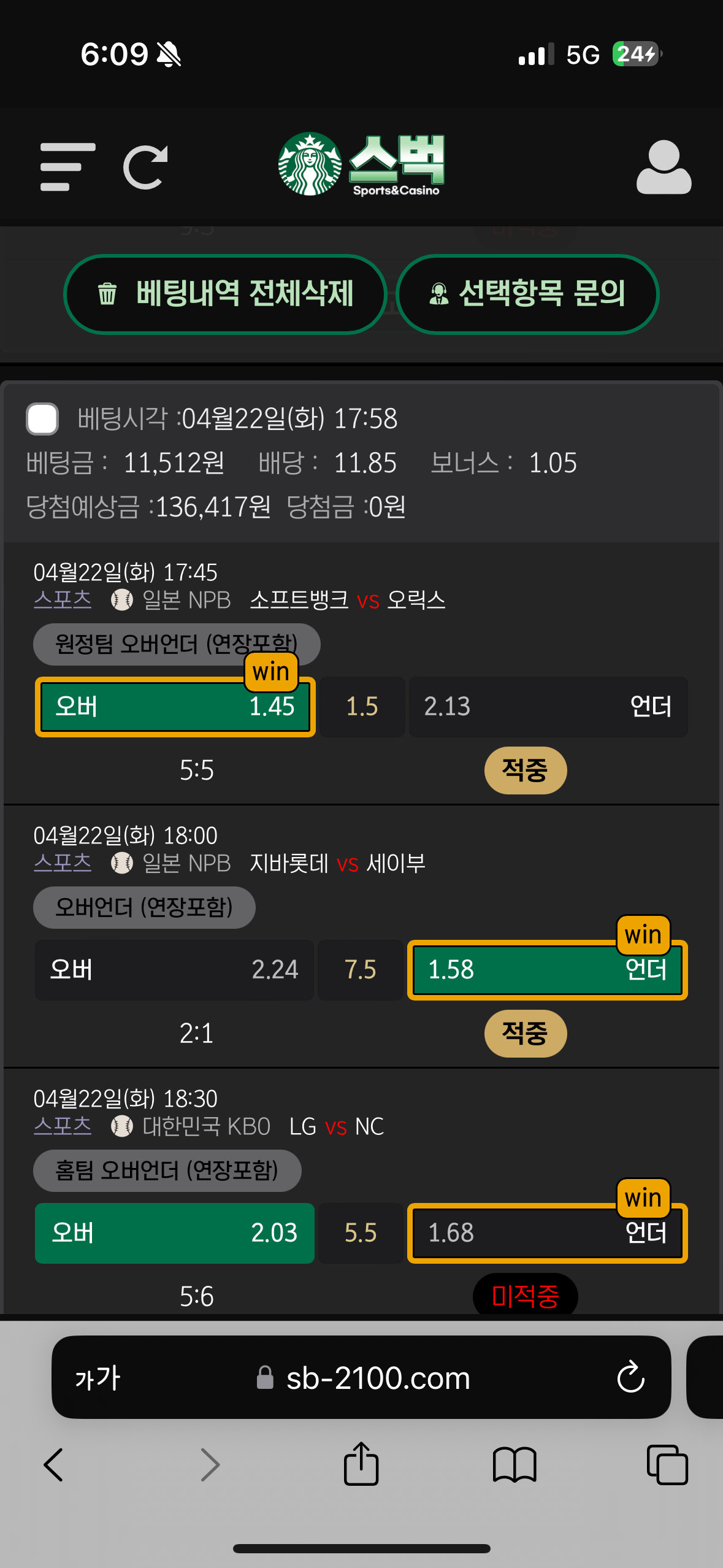The width and height of the screenshot is (723, 1568).
Task: Open the 스포츠 link for 지바롯데 vs 세이부
Action: pos(63,863)
